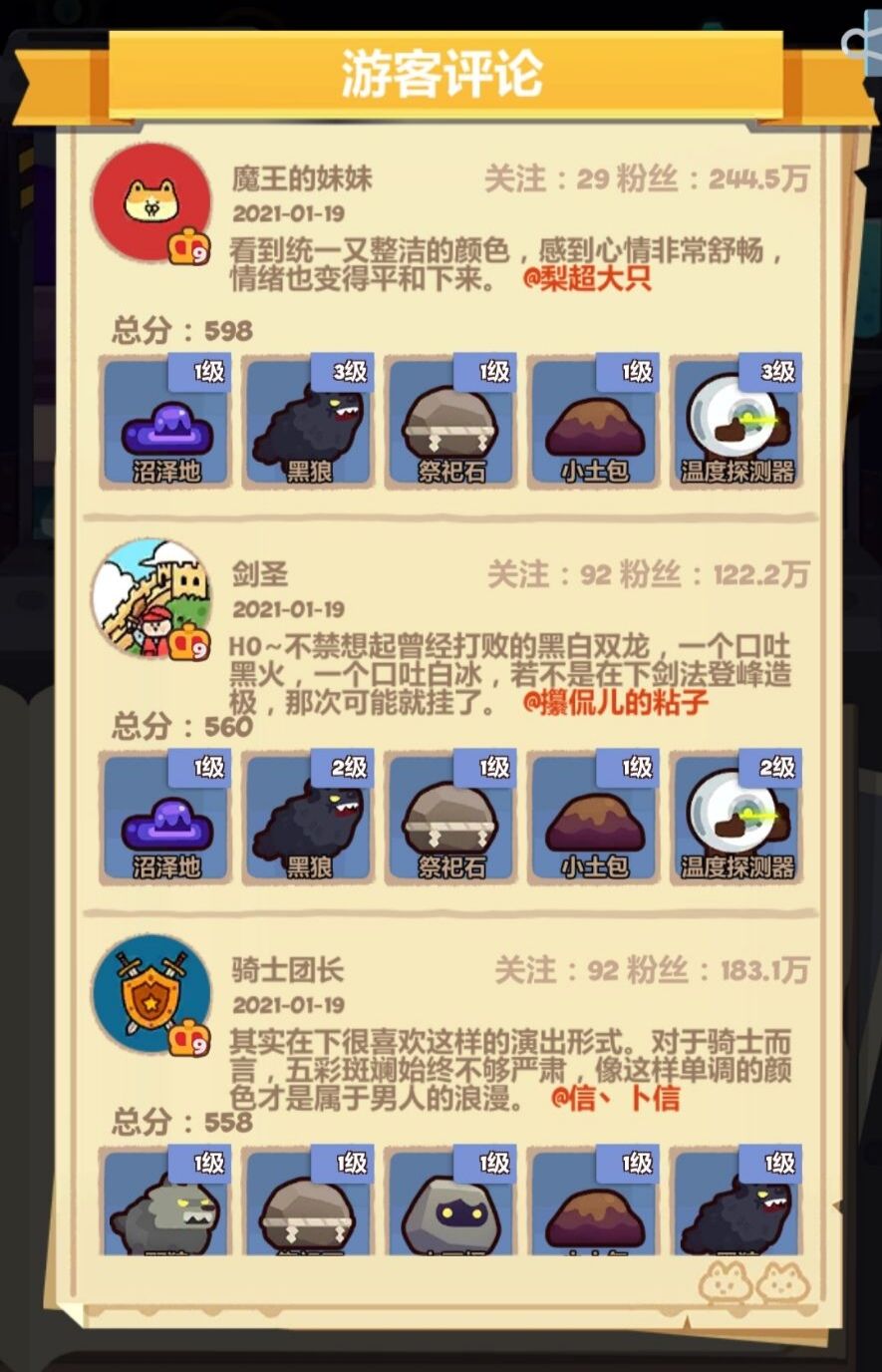Open 骑士团长's avatar profile
This screenshot has width=882, height=1372.
[x=150, y=994]
